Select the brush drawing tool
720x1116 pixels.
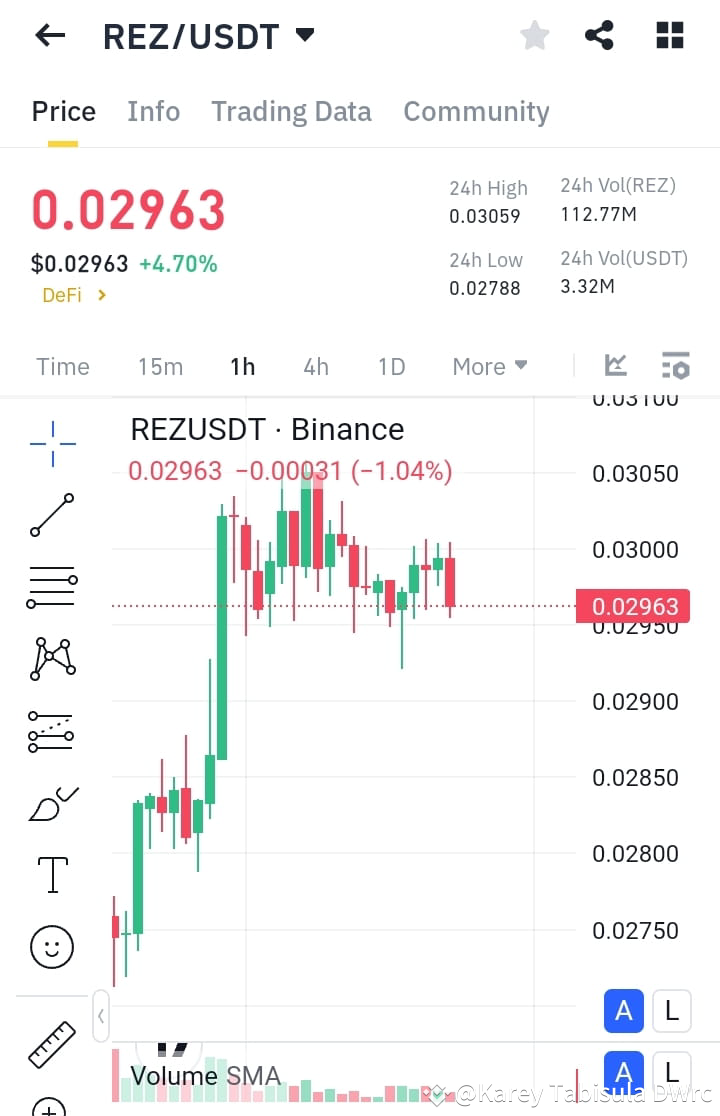tap(50, 802)
